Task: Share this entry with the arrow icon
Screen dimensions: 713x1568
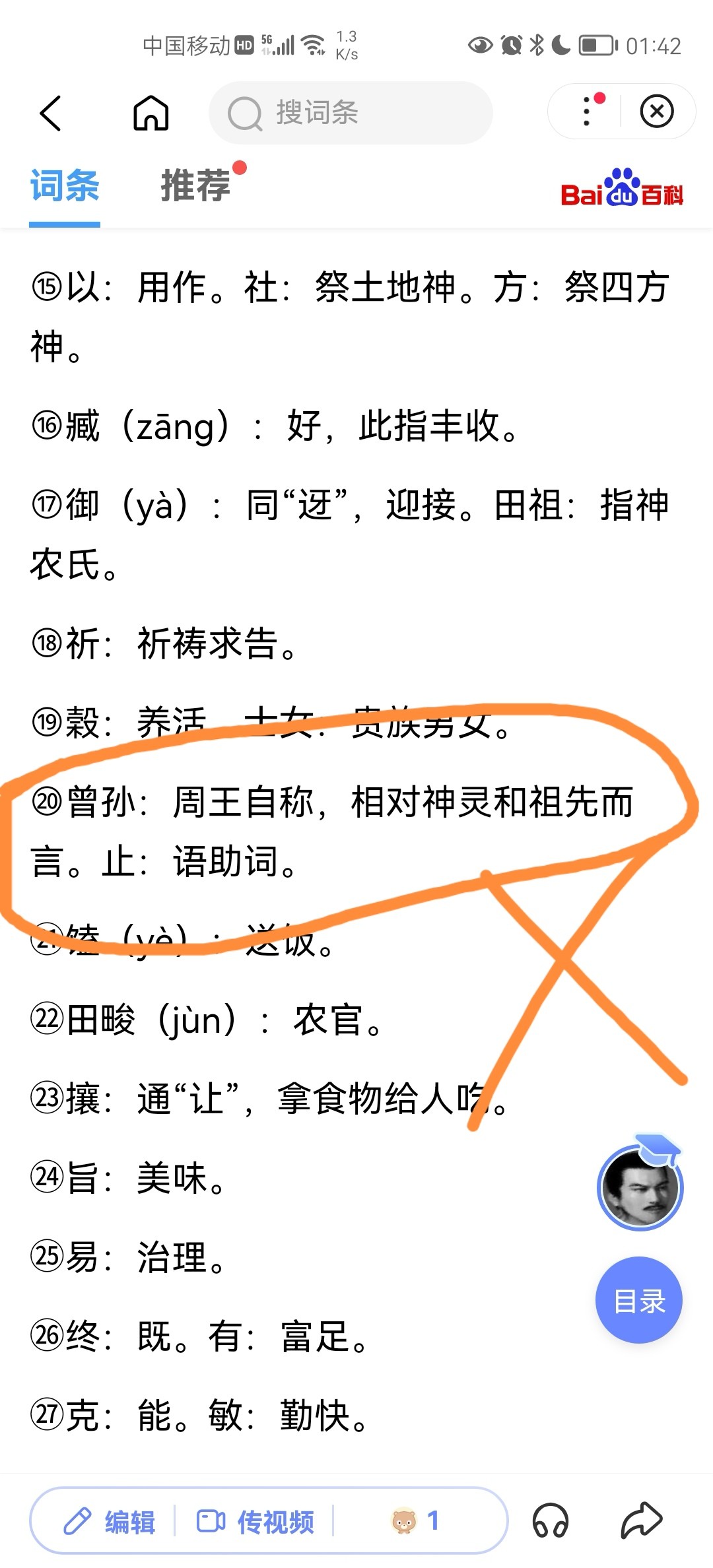Action: pos(641,1520)
